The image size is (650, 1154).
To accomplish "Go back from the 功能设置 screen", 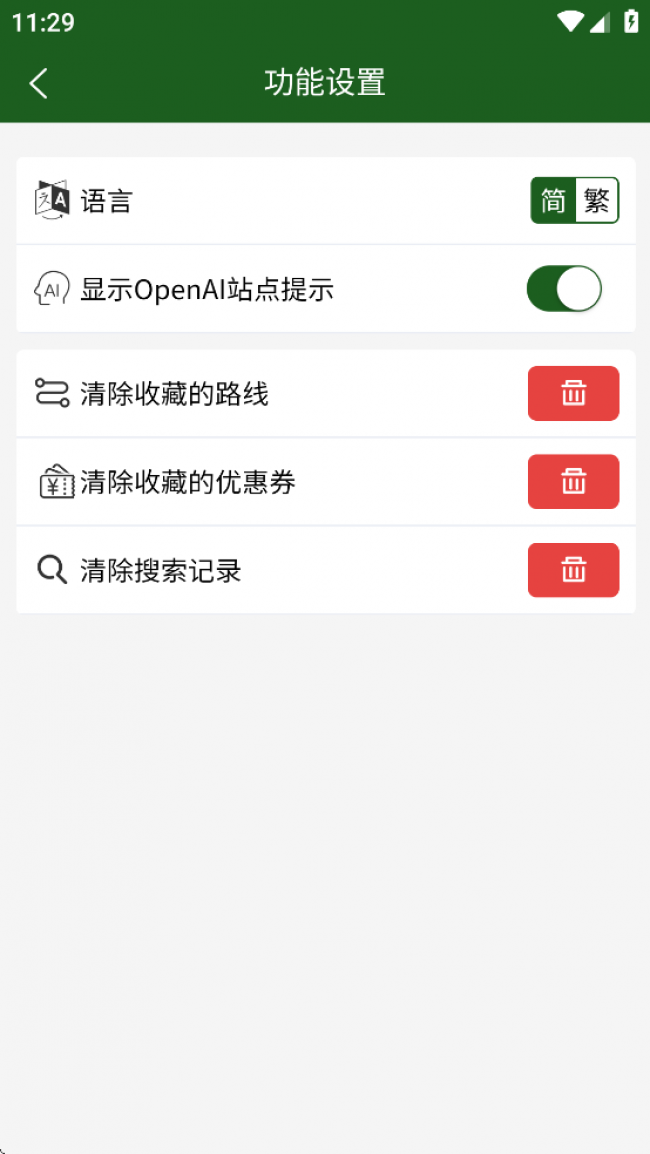I will (39, 83).
